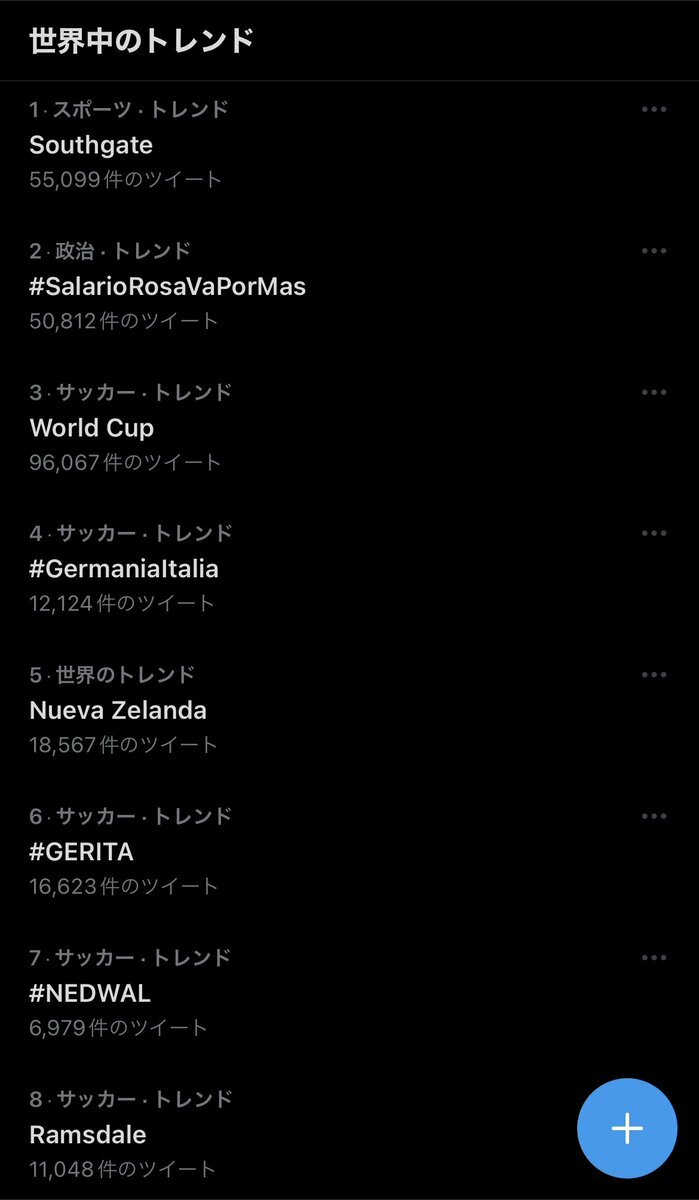Show options for the #GermaniaItalia trend
The width and height of the screenshot is (699, 1200).
(x=653, y=534)
